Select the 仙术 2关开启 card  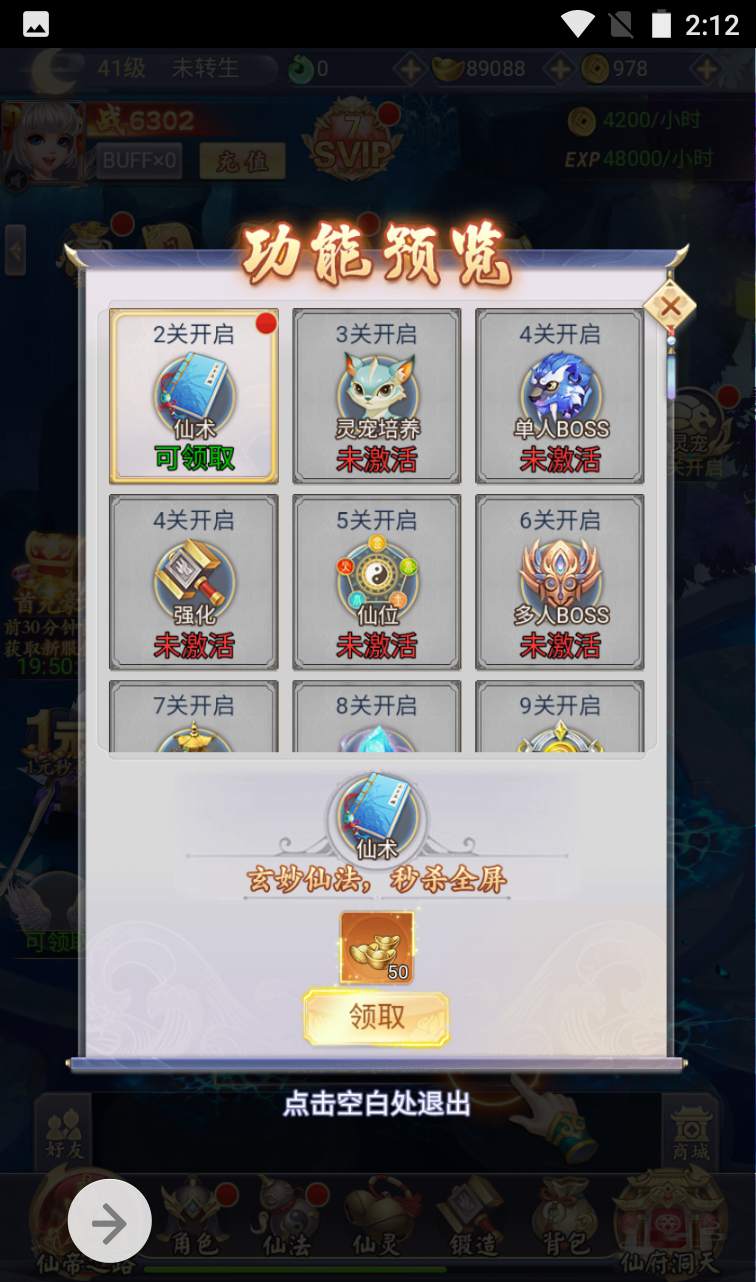click(194, 395)
